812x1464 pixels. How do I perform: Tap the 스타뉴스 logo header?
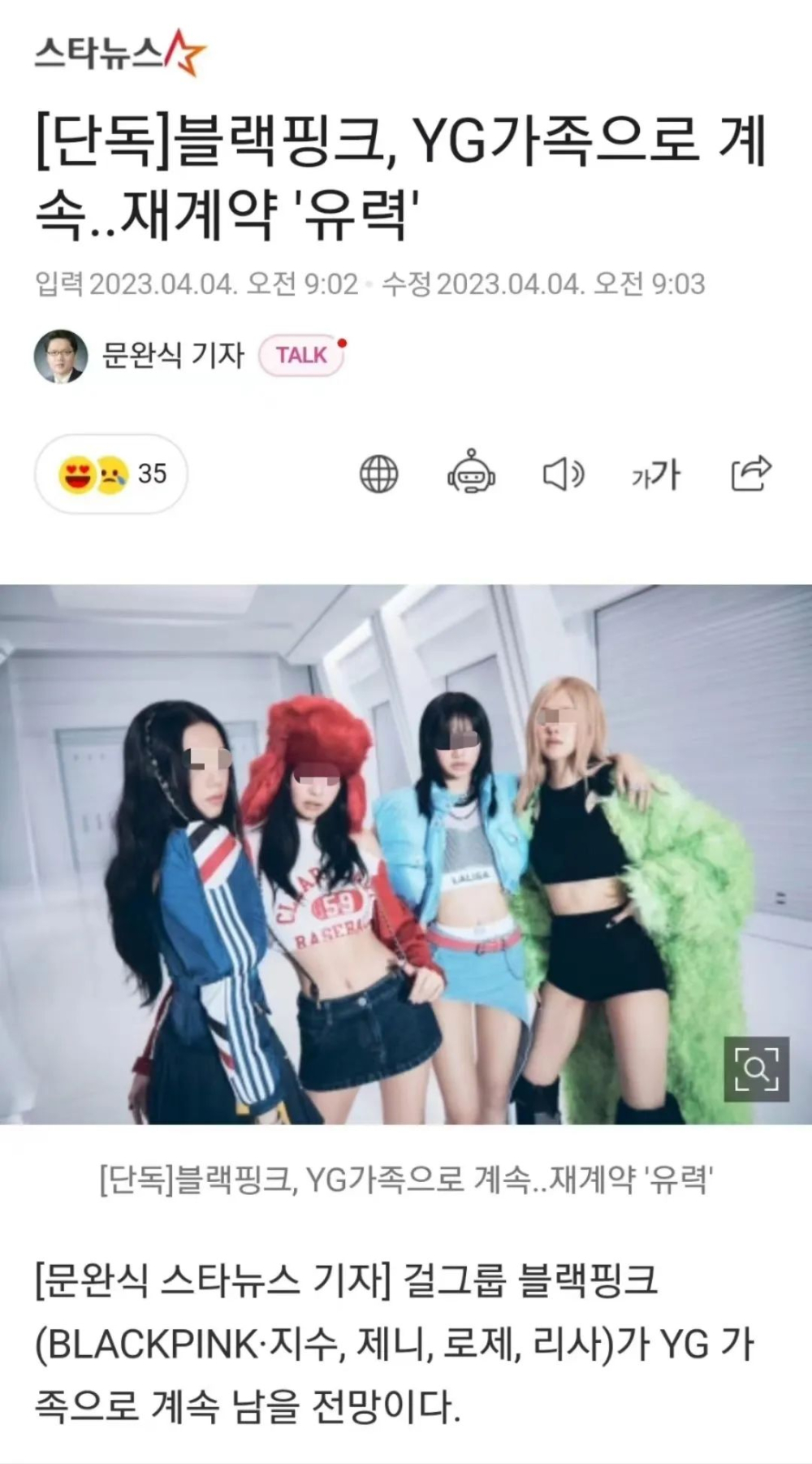pyautogui.click(x=120, y=53)
